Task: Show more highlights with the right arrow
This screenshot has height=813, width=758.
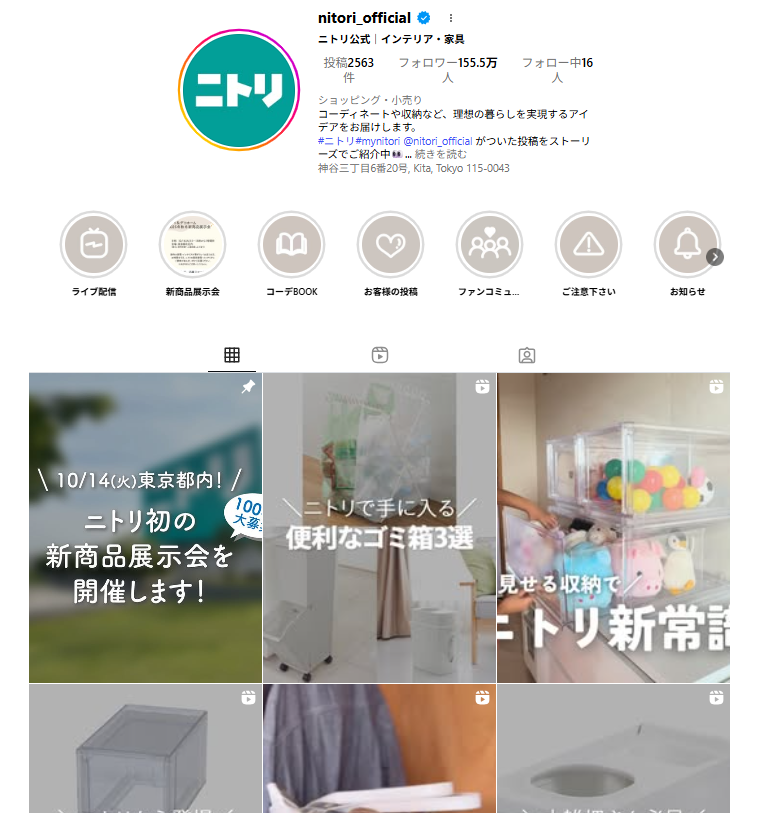Action: pos(715,257)
